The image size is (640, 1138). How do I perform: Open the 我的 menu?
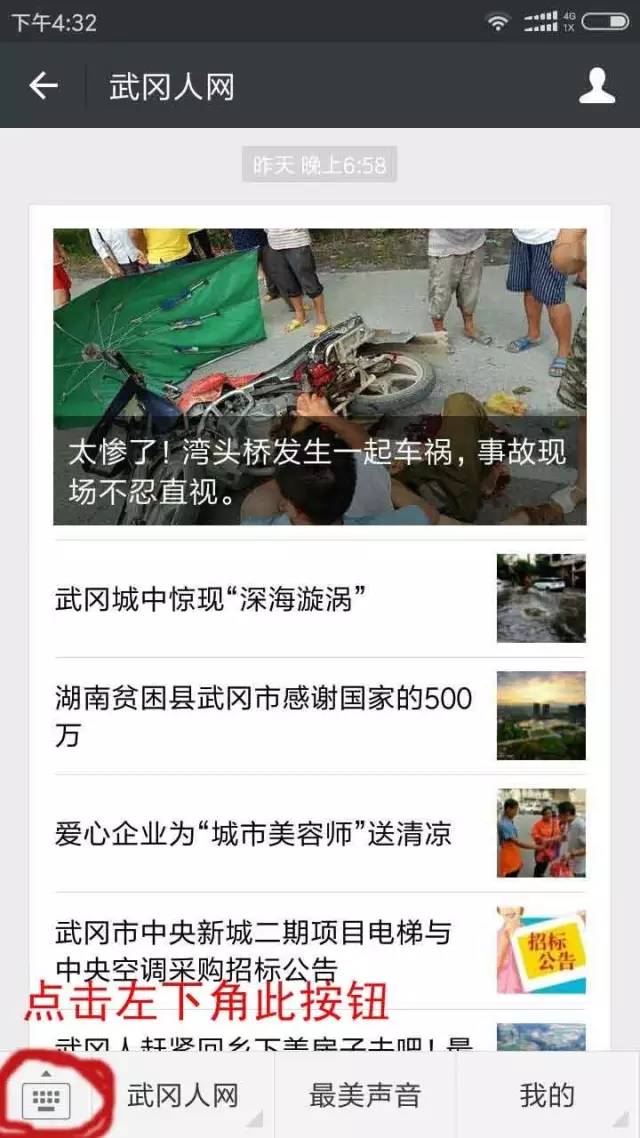(x=547, y=1095)
